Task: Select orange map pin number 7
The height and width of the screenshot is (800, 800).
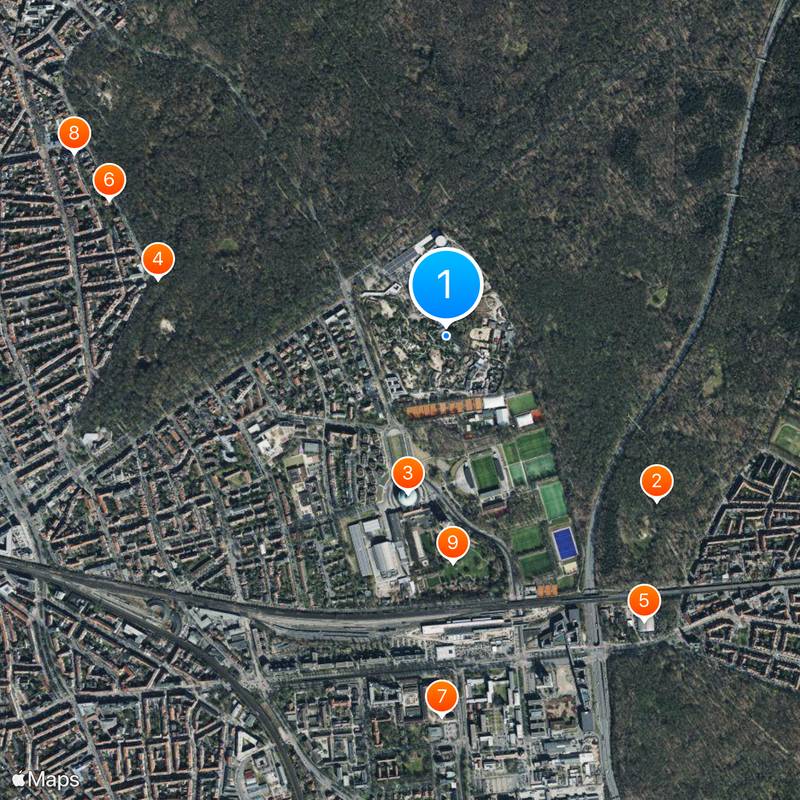Action: click(x=441, y=696)
